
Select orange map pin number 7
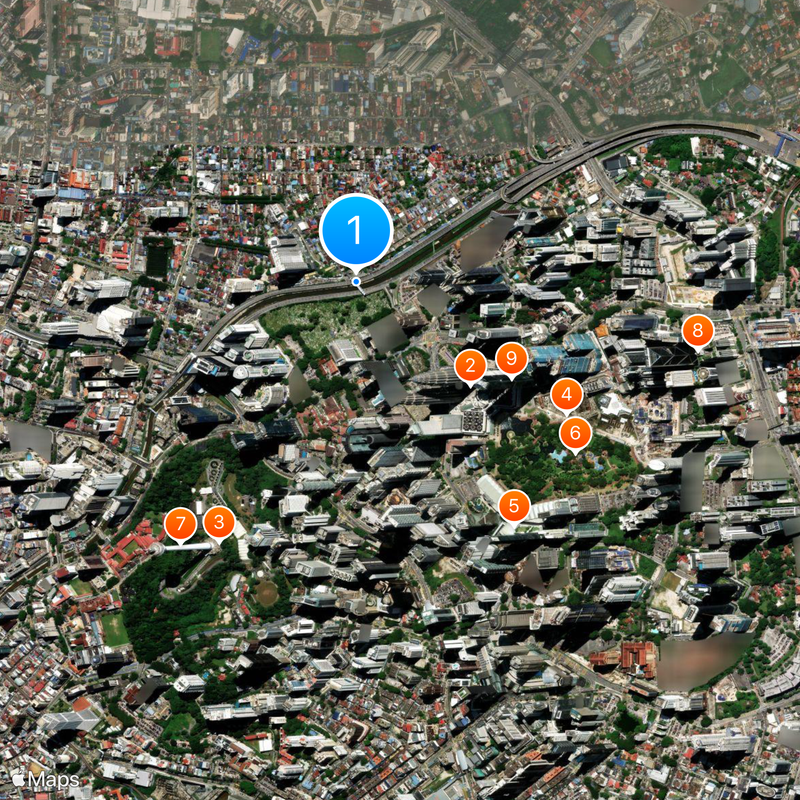pos(179,523)
